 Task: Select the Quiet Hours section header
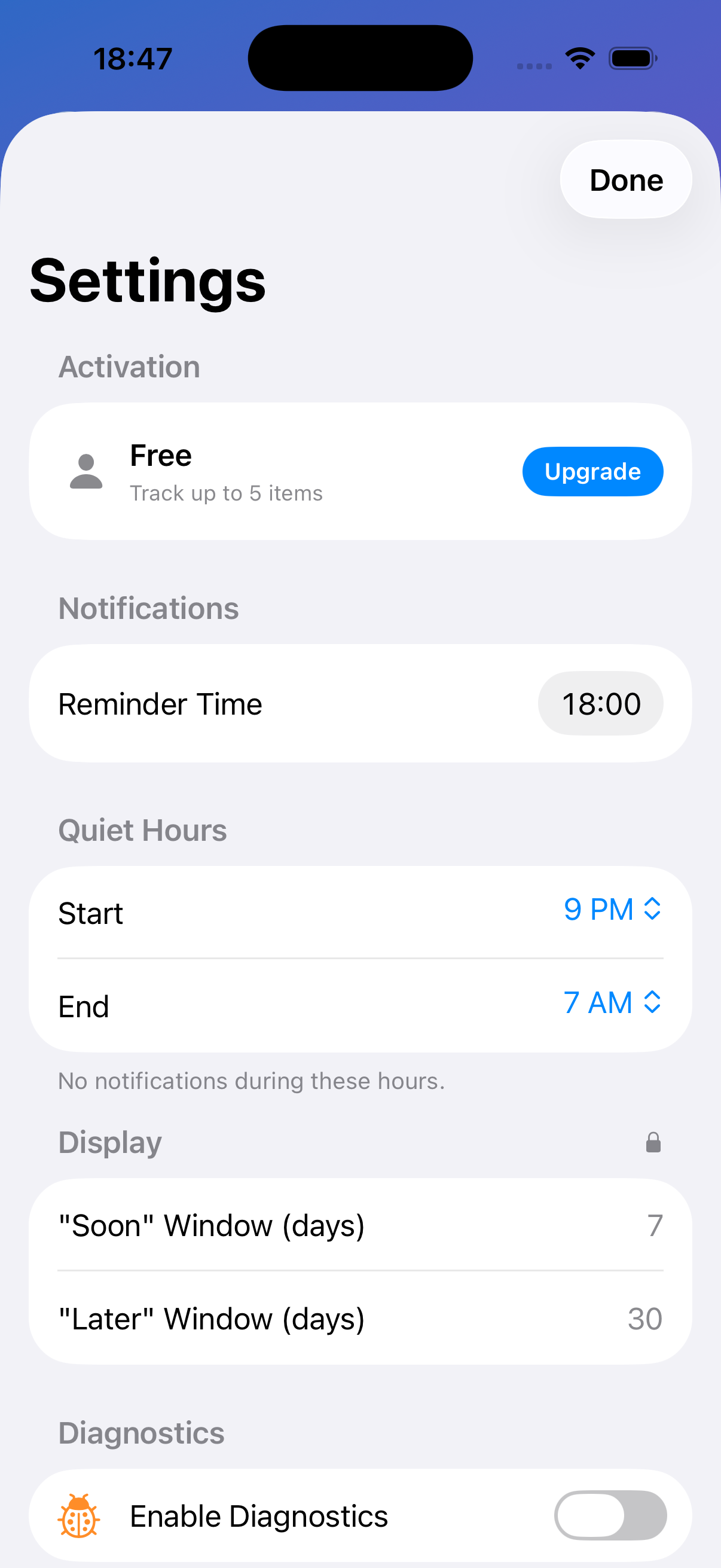(142, 829)
